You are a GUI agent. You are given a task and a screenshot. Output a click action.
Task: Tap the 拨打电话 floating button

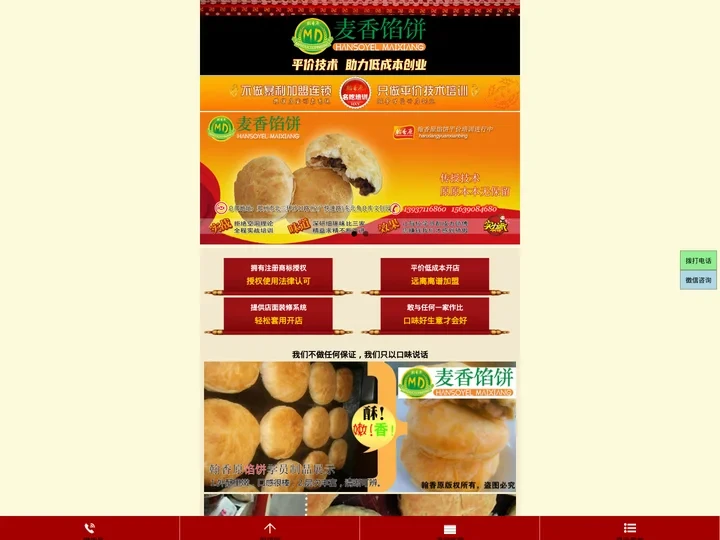click(x=698, y=260)
